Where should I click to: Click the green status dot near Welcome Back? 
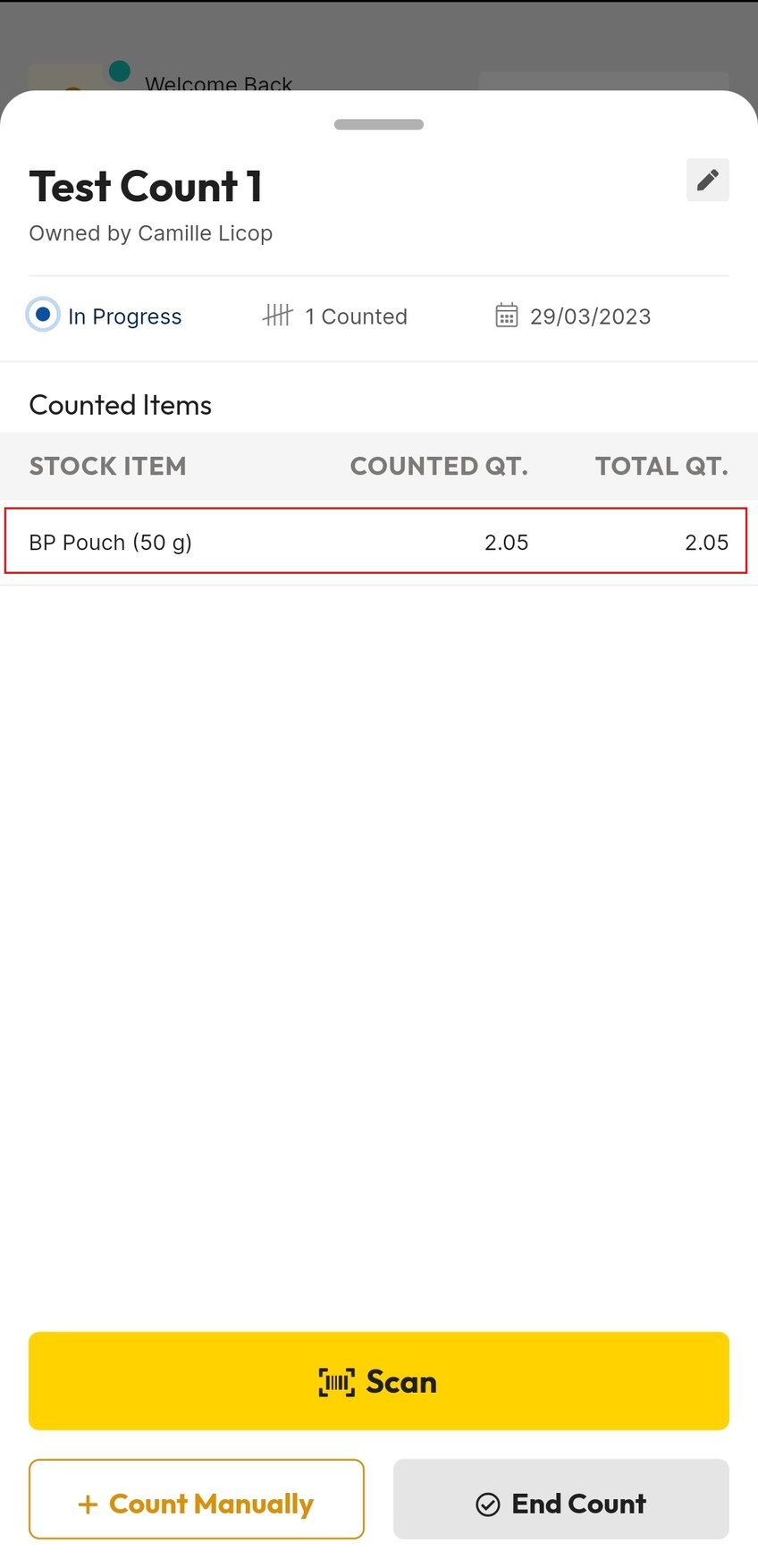tap(119, 70)
